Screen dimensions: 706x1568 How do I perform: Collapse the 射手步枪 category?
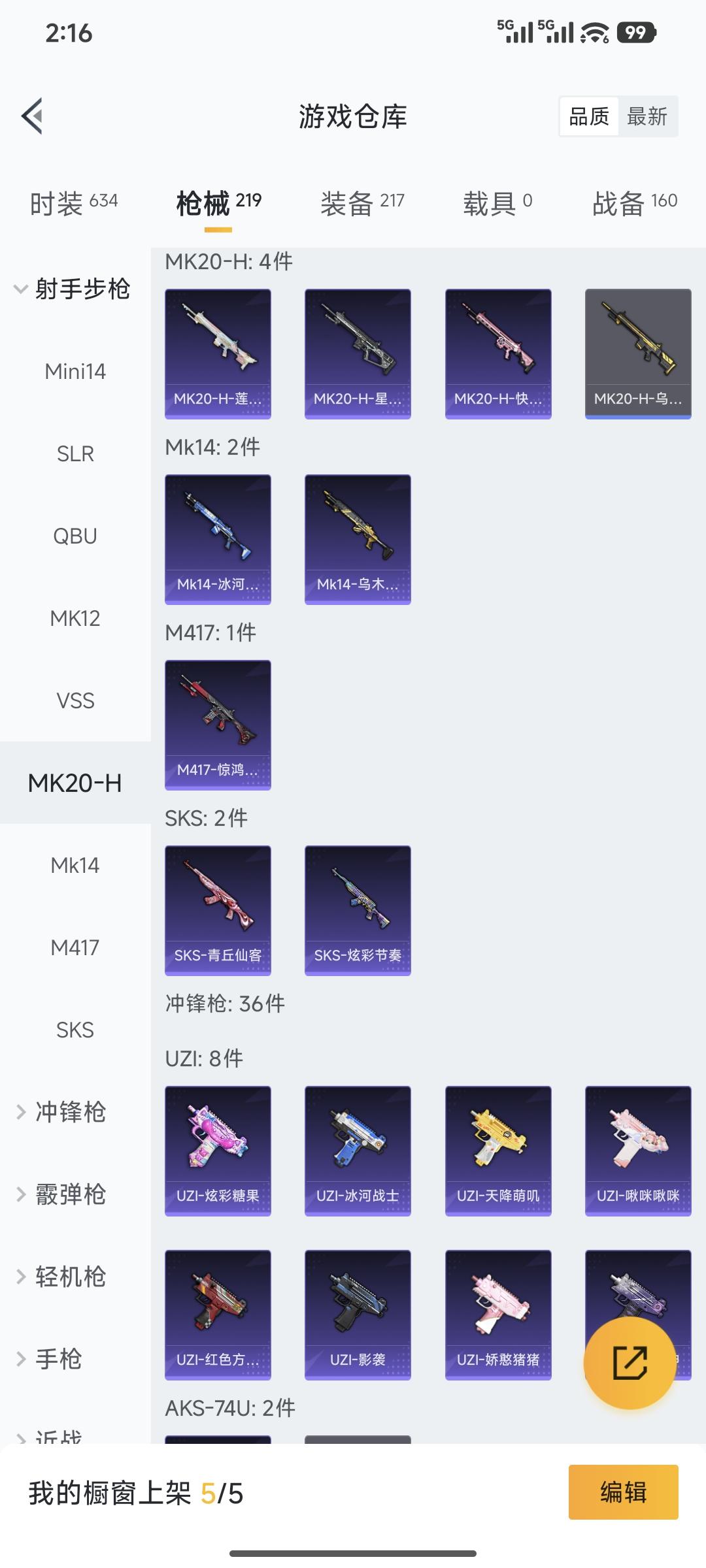[72, 289]
